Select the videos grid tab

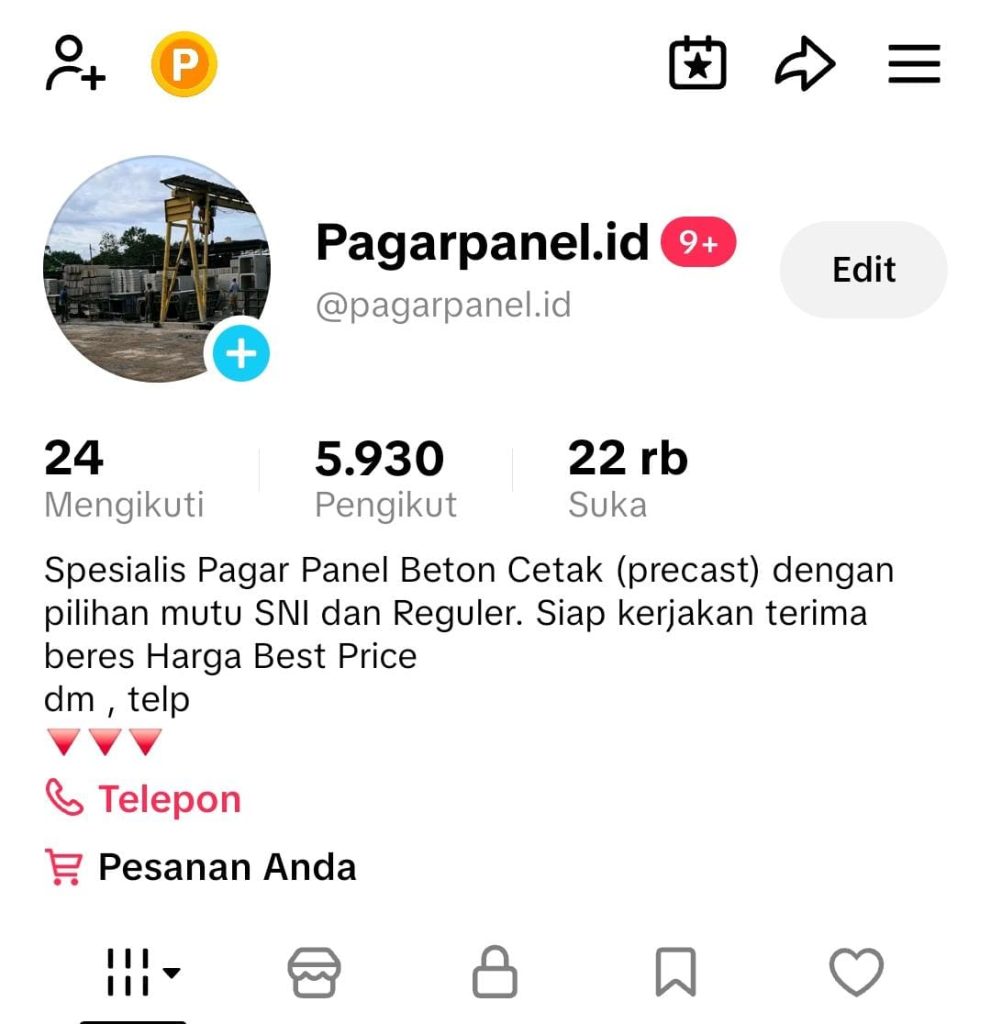[x=141, y=972]
